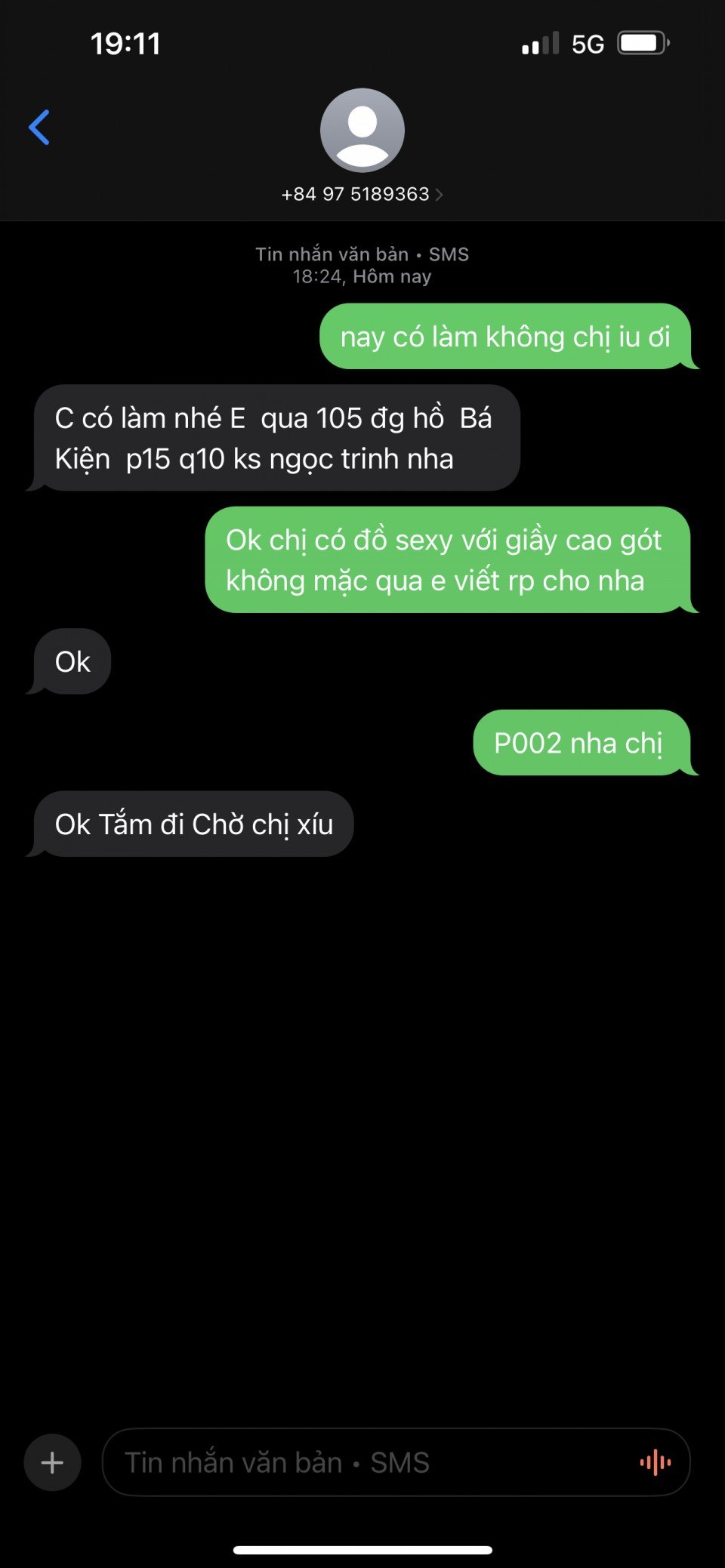Go back to the messages list
This screenshot has width=725, height=1568.
39,128
